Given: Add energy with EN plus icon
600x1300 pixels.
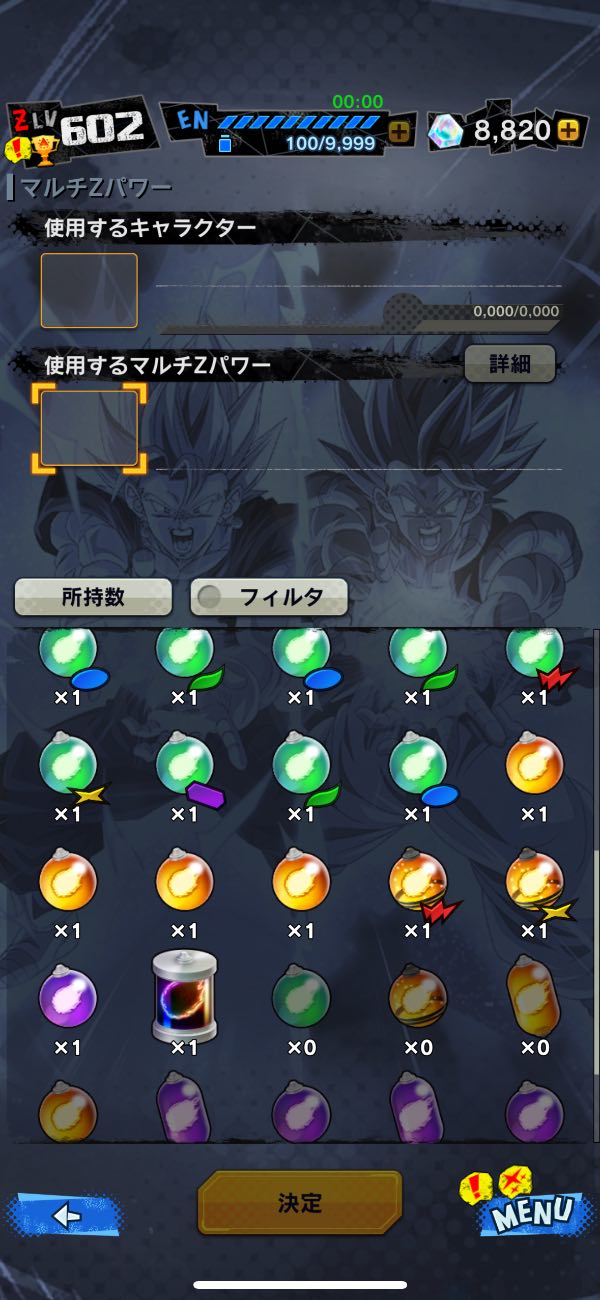Looking at the screenshot, I should [x=399, y=132].
